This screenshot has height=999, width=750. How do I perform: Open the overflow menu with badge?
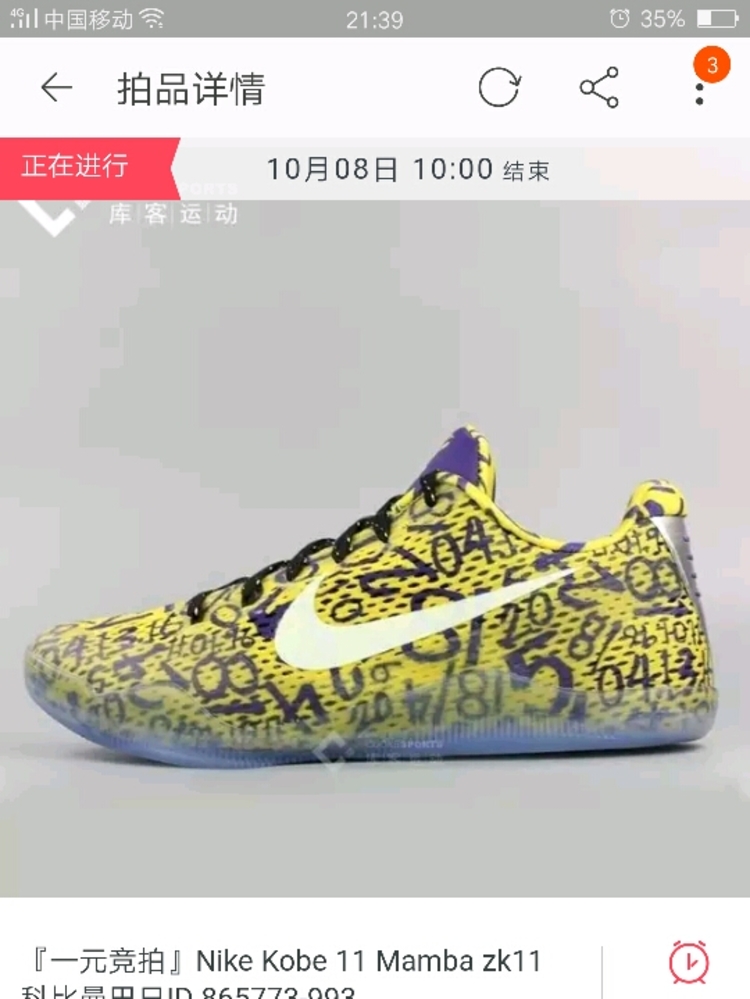pos(700,90)
